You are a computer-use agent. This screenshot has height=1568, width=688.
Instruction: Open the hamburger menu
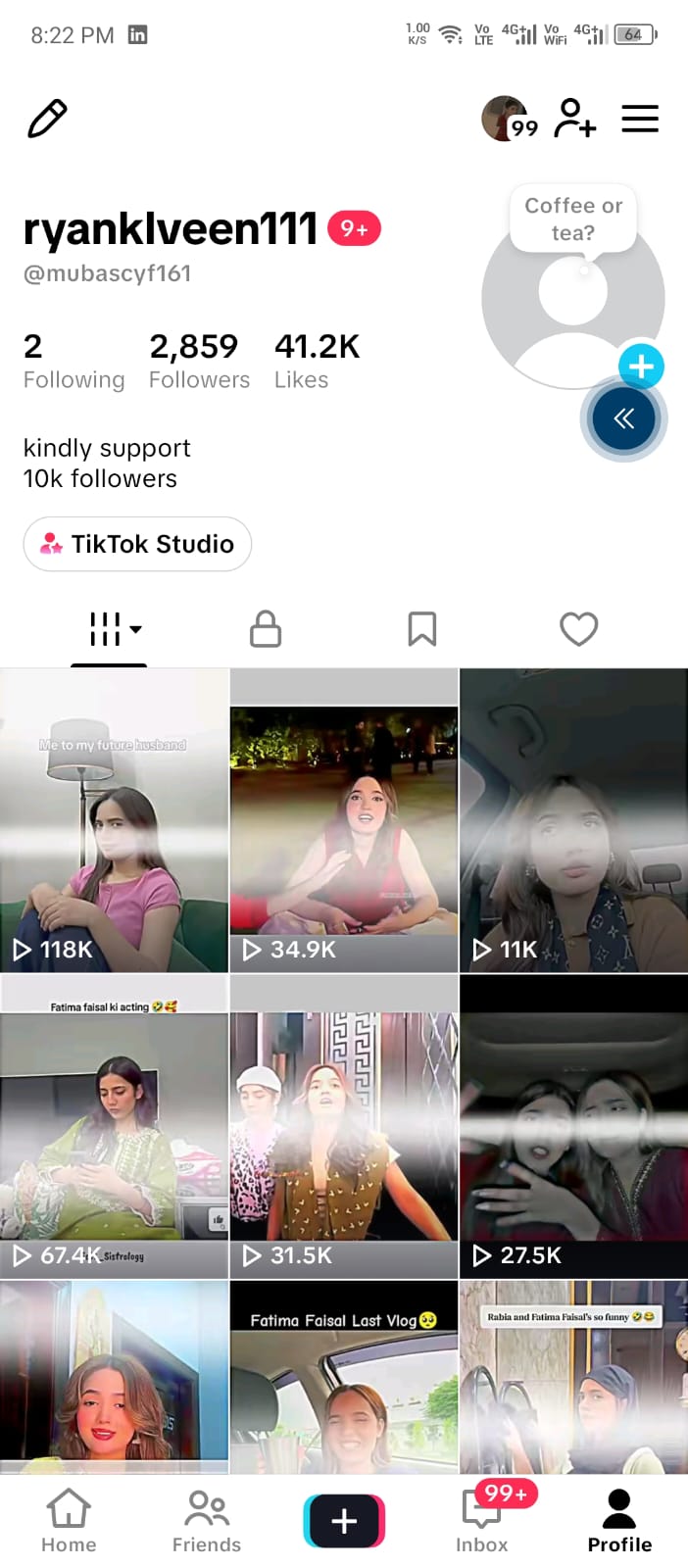coord(640,119)
